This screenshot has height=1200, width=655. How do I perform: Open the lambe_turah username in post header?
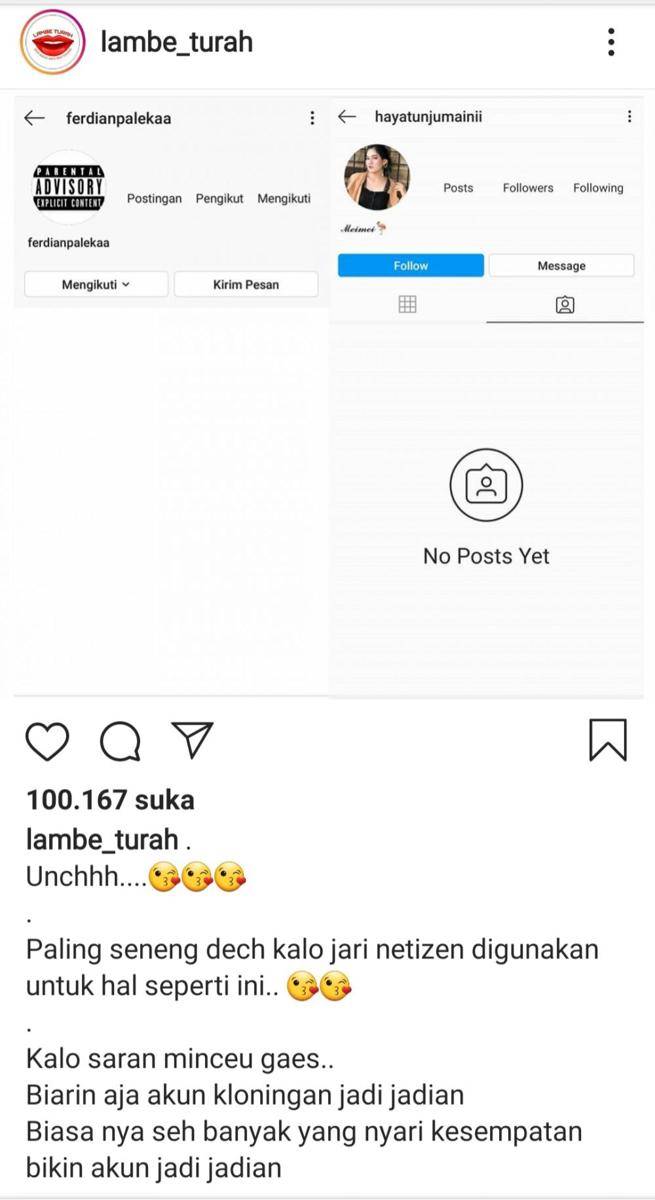pyautogui.click(x=177, y=42)
